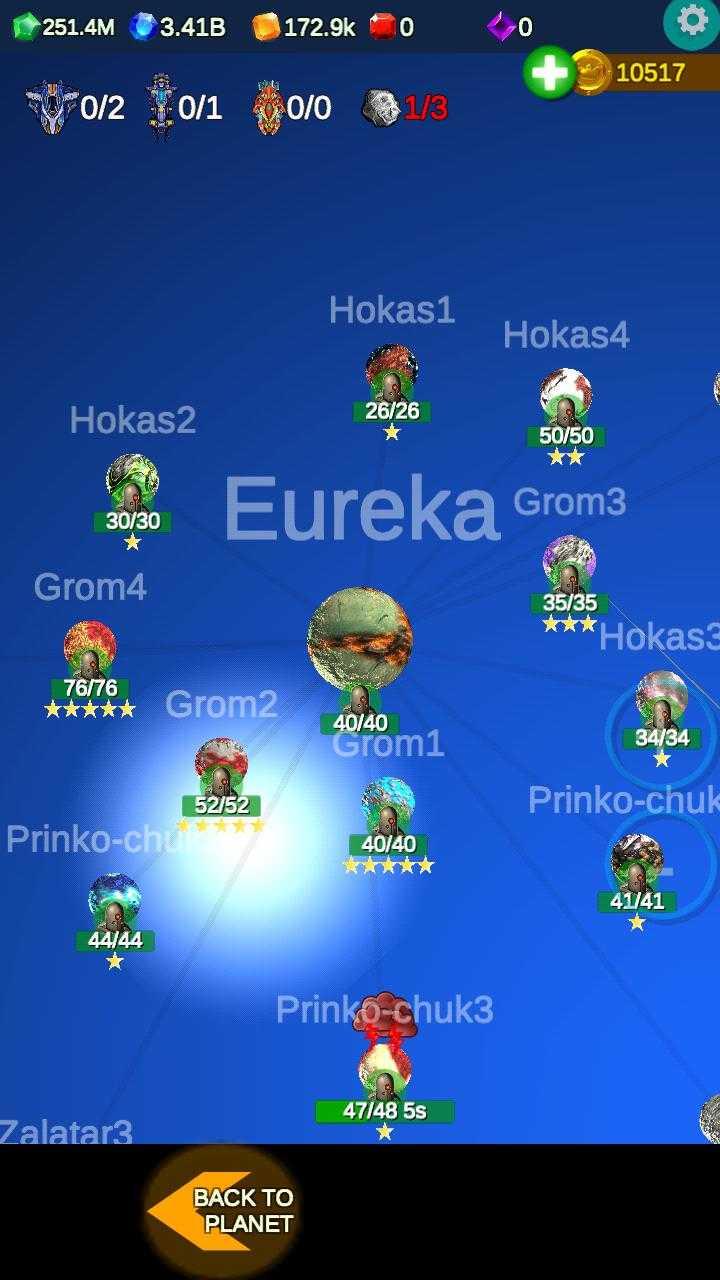Select planet Hokas2 showing 30/30
This screenshot has height=1280, width=720.
(x=132, y=482)
